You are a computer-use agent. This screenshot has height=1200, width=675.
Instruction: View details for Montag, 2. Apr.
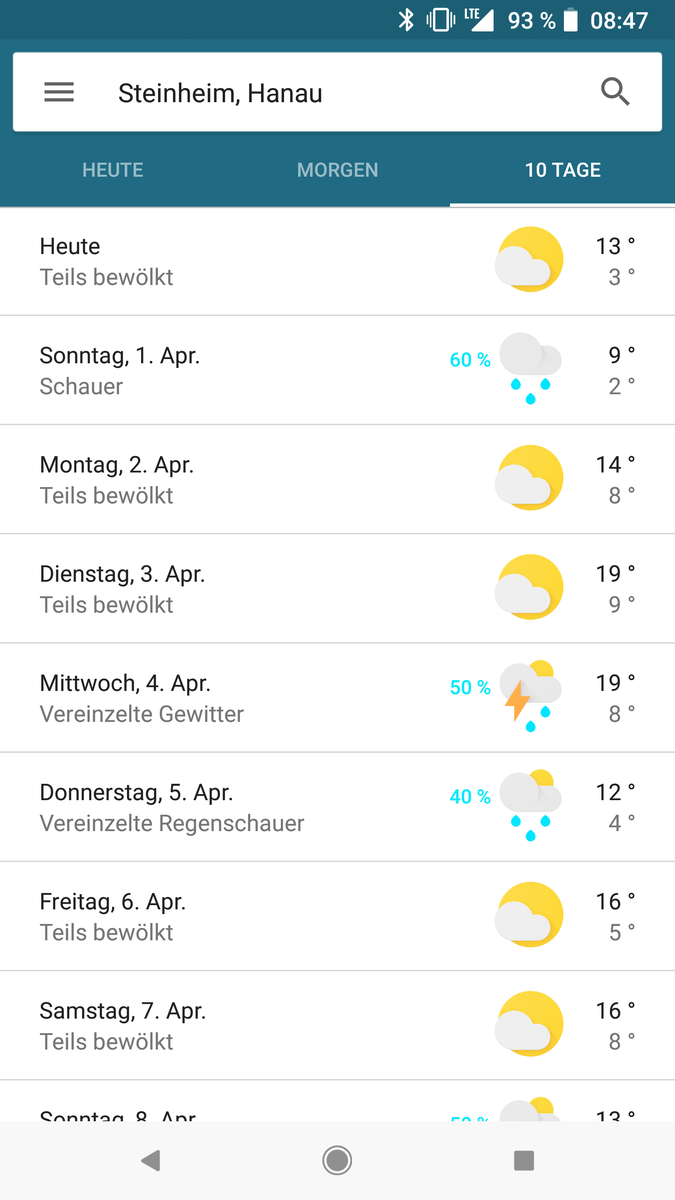[x=337, y=479]
